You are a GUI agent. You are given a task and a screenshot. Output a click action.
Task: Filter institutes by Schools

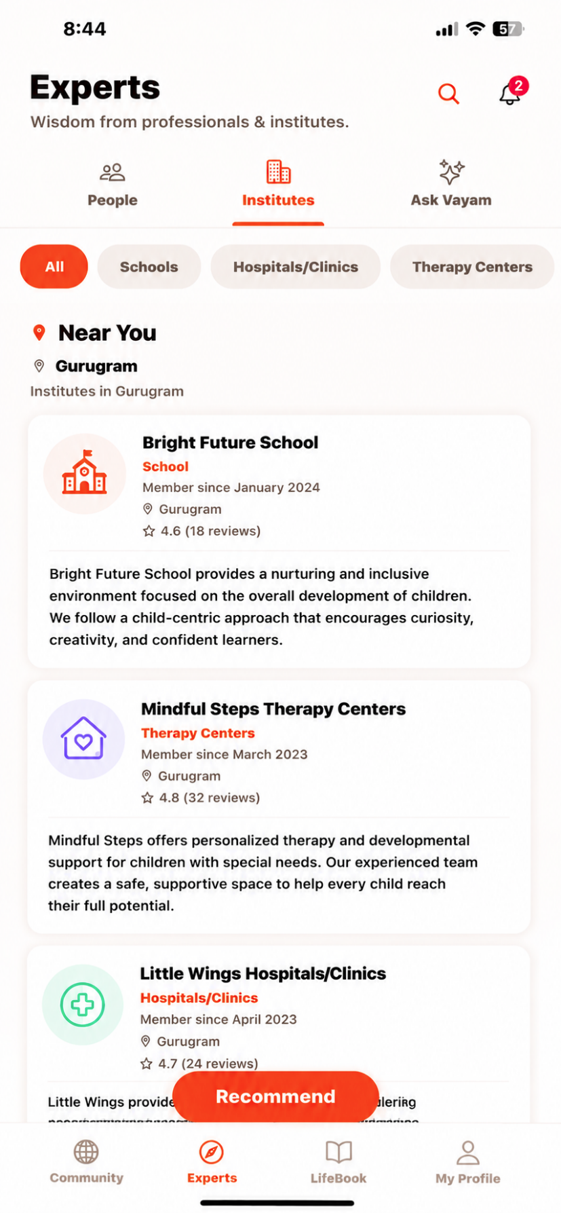(x=149, y=267)
